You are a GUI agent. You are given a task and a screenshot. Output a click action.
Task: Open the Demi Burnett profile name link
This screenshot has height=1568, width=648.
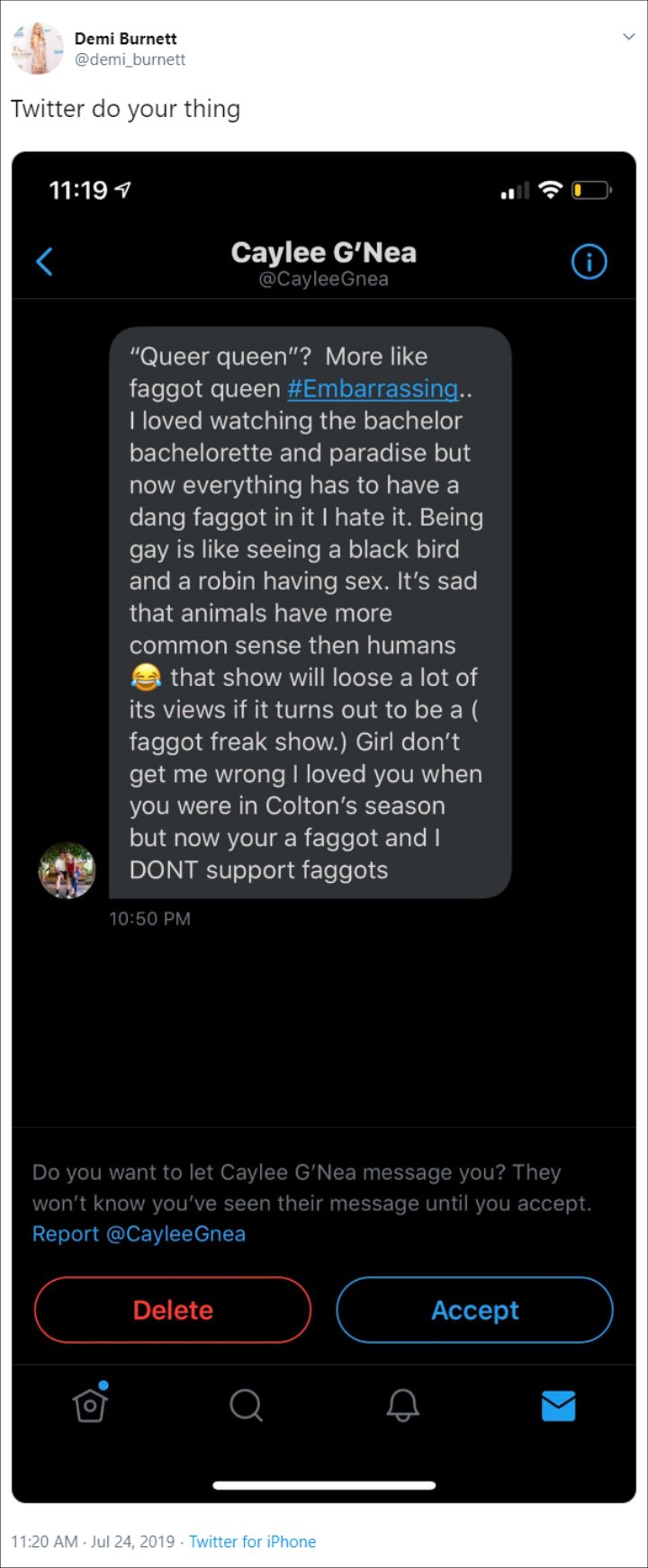click(125, 39)
